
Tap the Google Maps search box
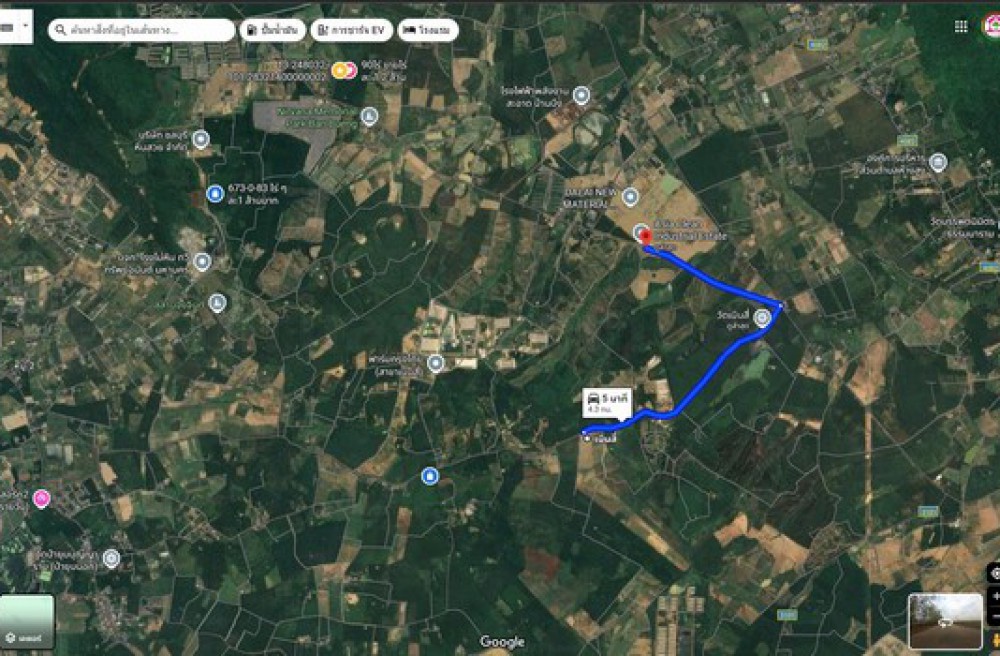point(140,30)
